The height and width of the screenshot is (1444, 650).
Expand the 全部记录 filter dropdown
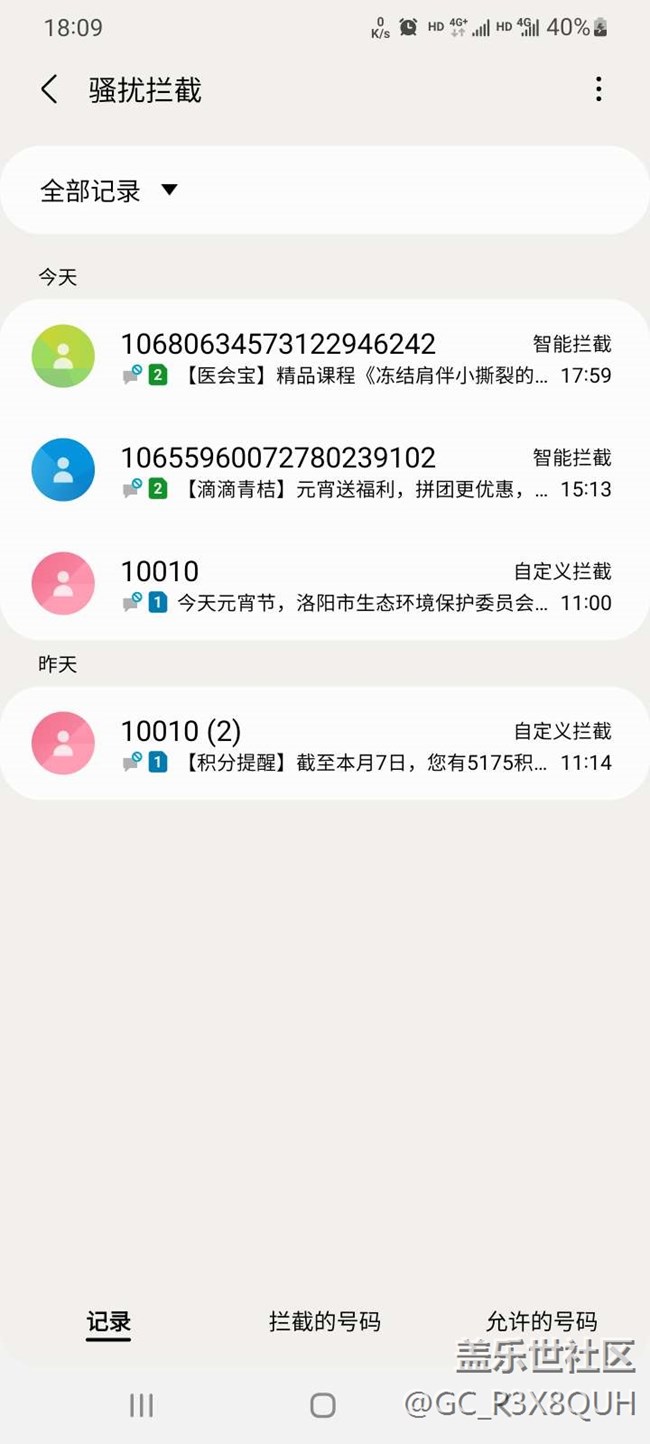point(110,191)
